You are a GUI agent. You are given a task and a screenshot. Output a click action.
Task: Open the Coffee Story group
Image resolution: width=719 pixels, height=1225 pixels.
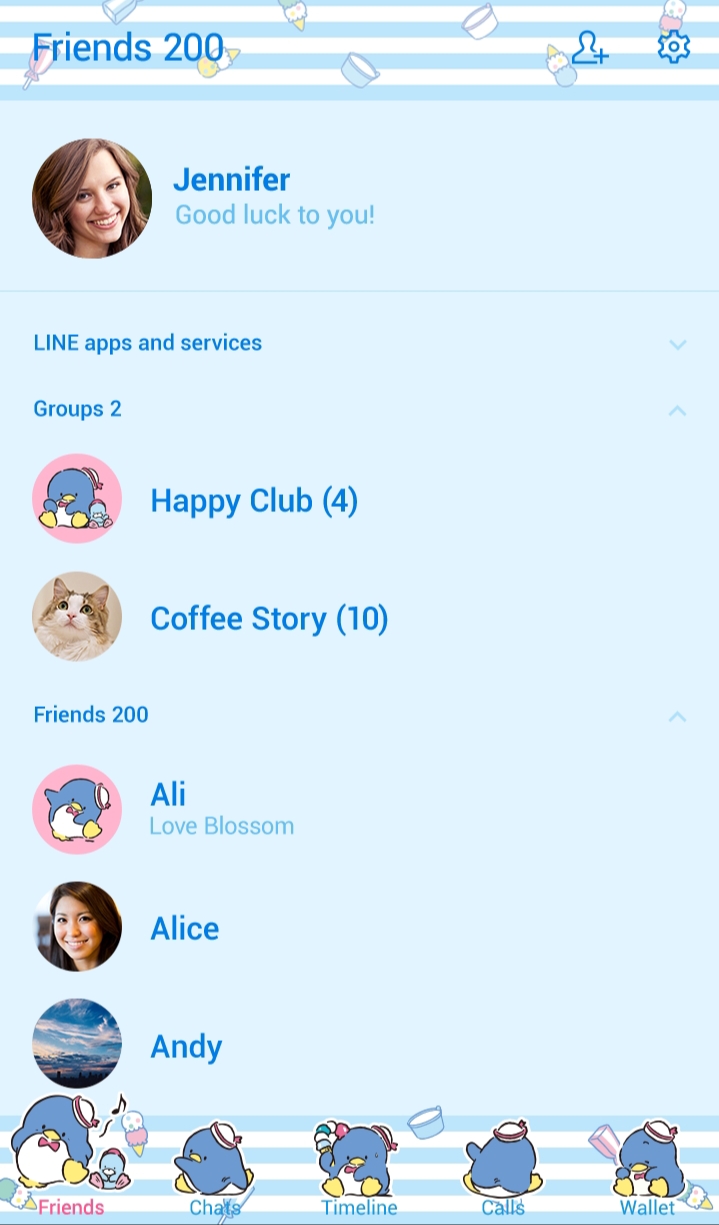268,618
